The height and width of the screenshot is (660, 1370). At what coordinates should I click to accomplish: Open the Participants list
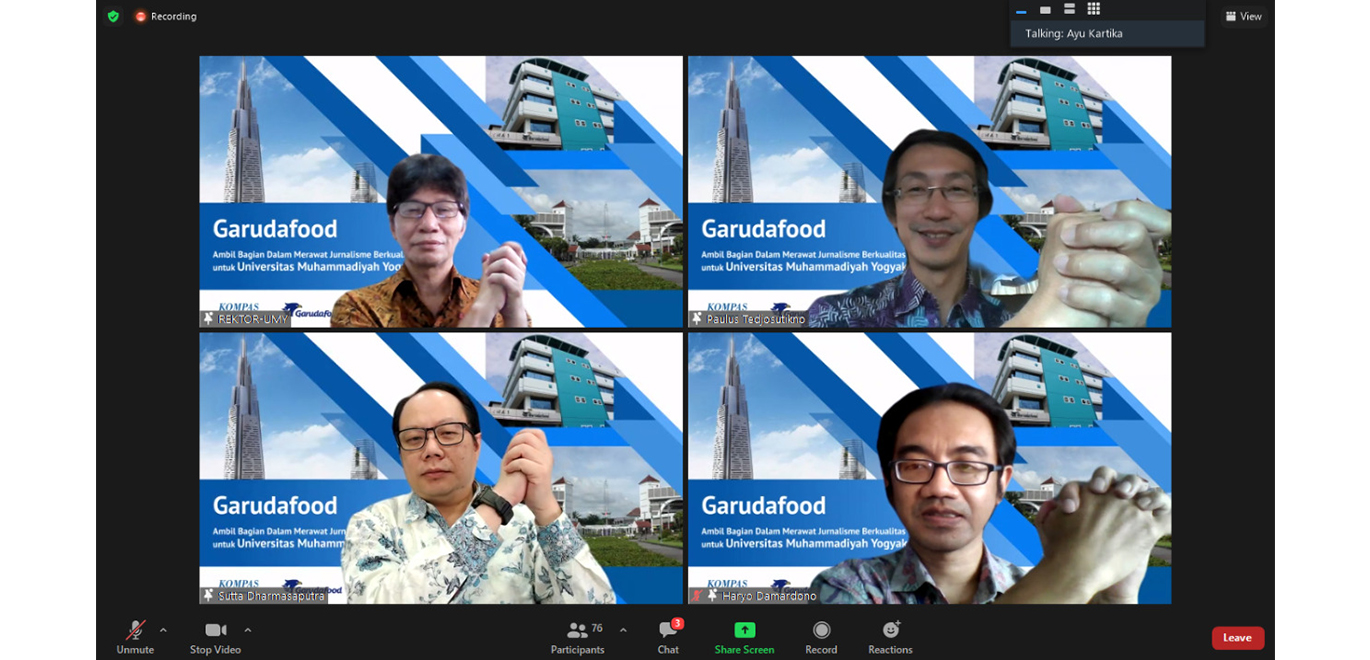(578, 636)
